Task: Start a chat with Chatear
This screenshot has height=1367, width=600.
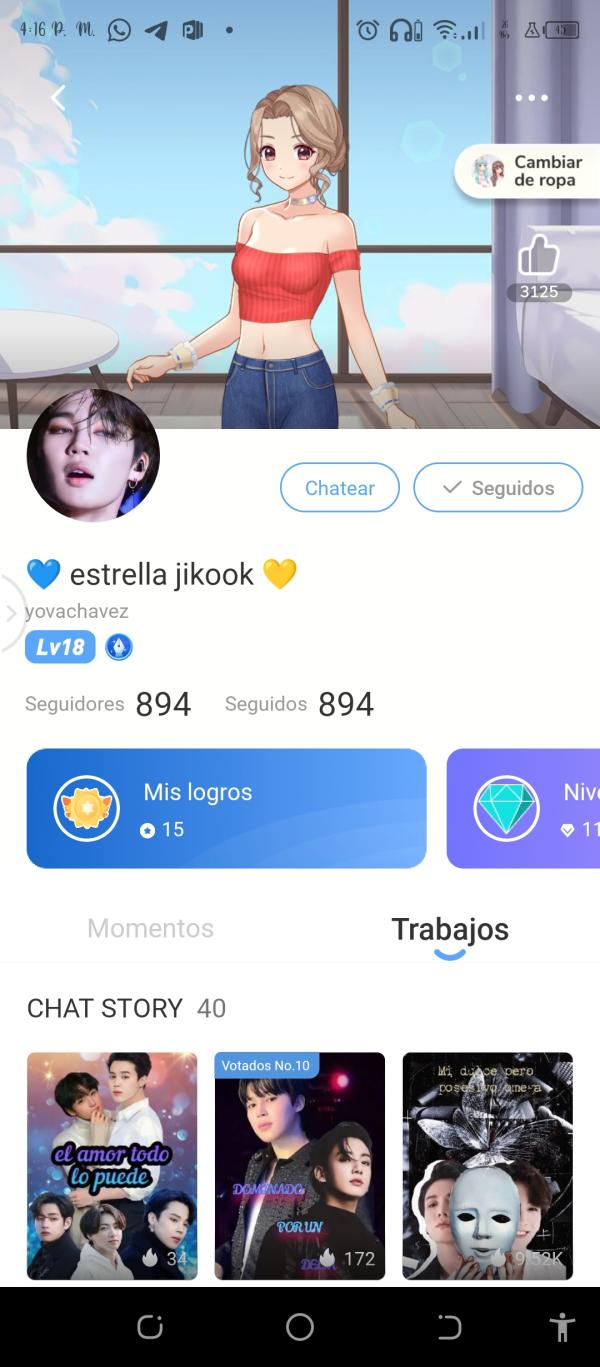Action: [x=339, y=488]
